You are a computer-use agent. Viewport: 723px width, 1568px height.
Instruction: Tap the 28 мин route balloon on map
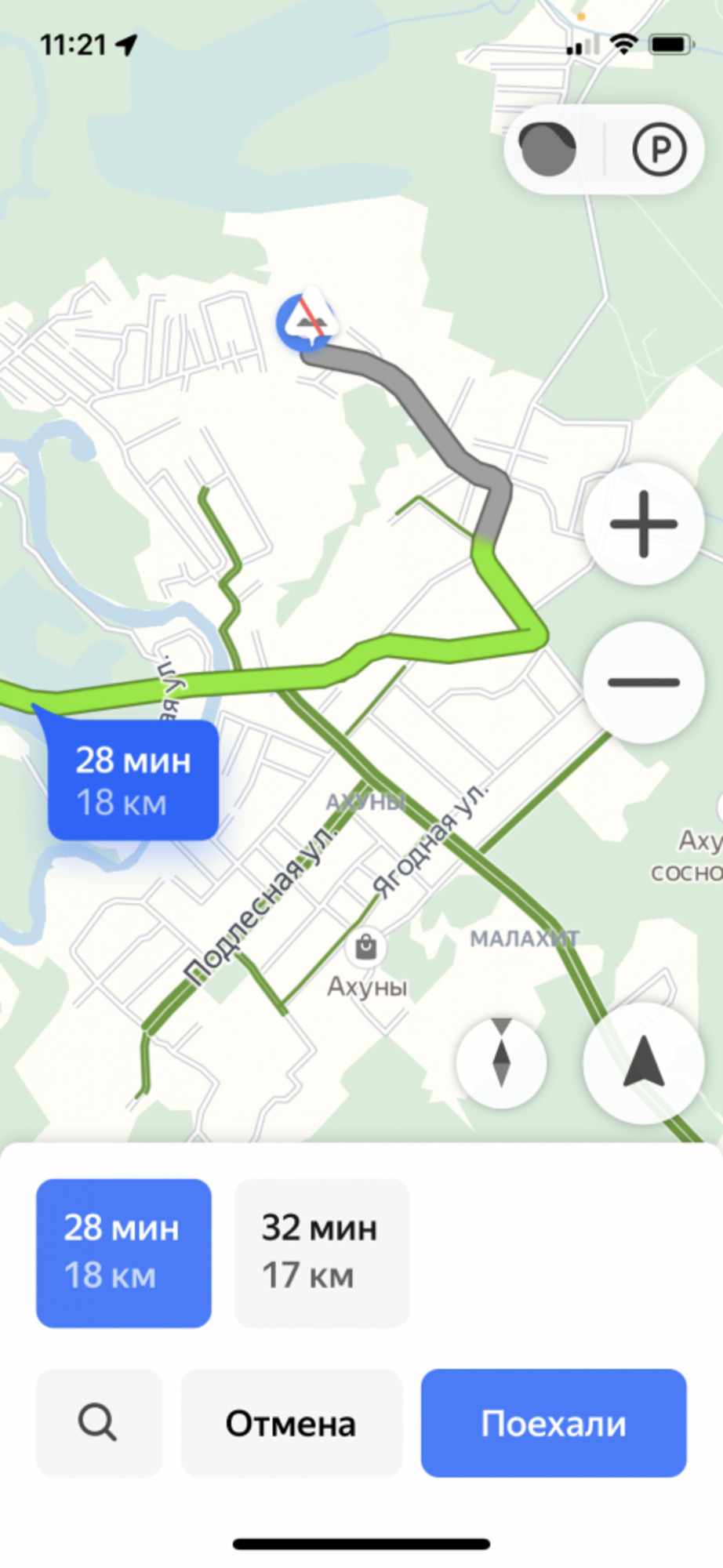coord(133,780)
